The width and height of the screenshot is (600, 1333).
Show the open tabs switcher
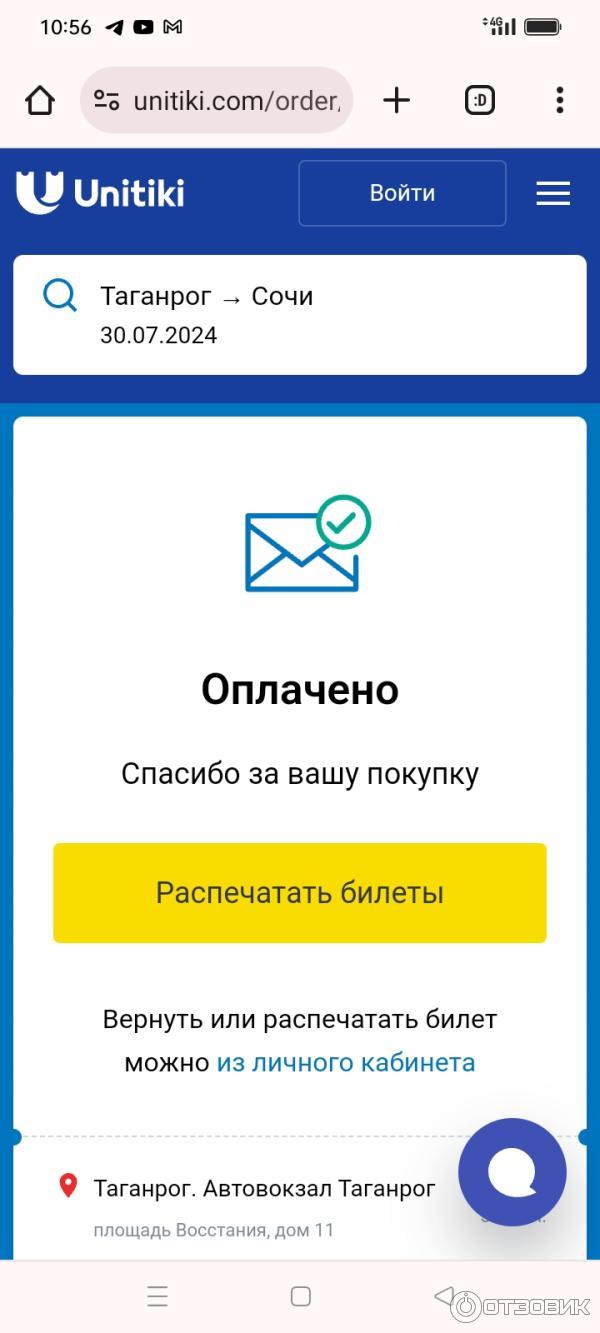click(x=480, y=100)
